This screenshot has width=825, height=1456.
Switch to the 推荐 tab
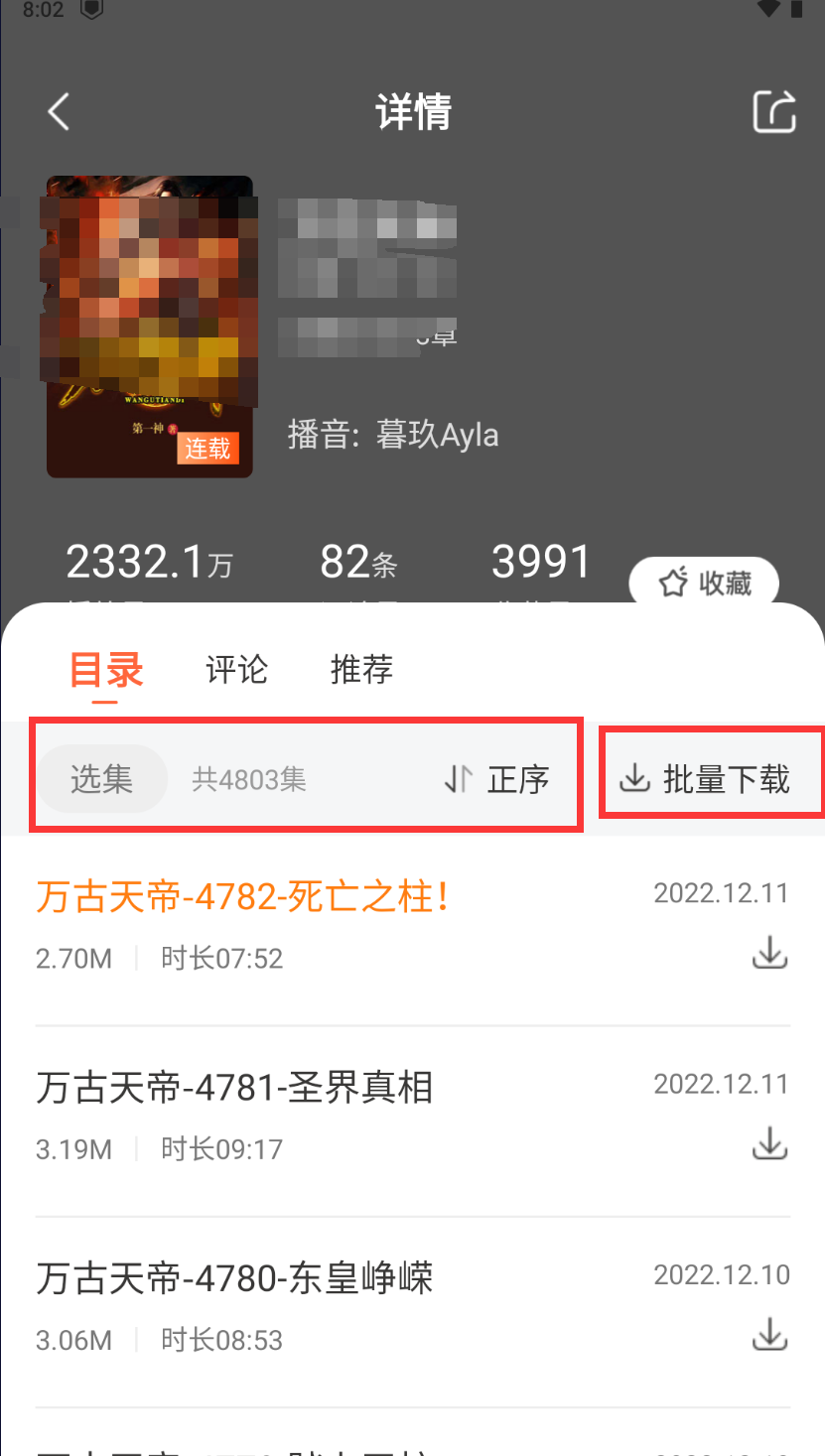pyautogui.click(x=361, y=669)
